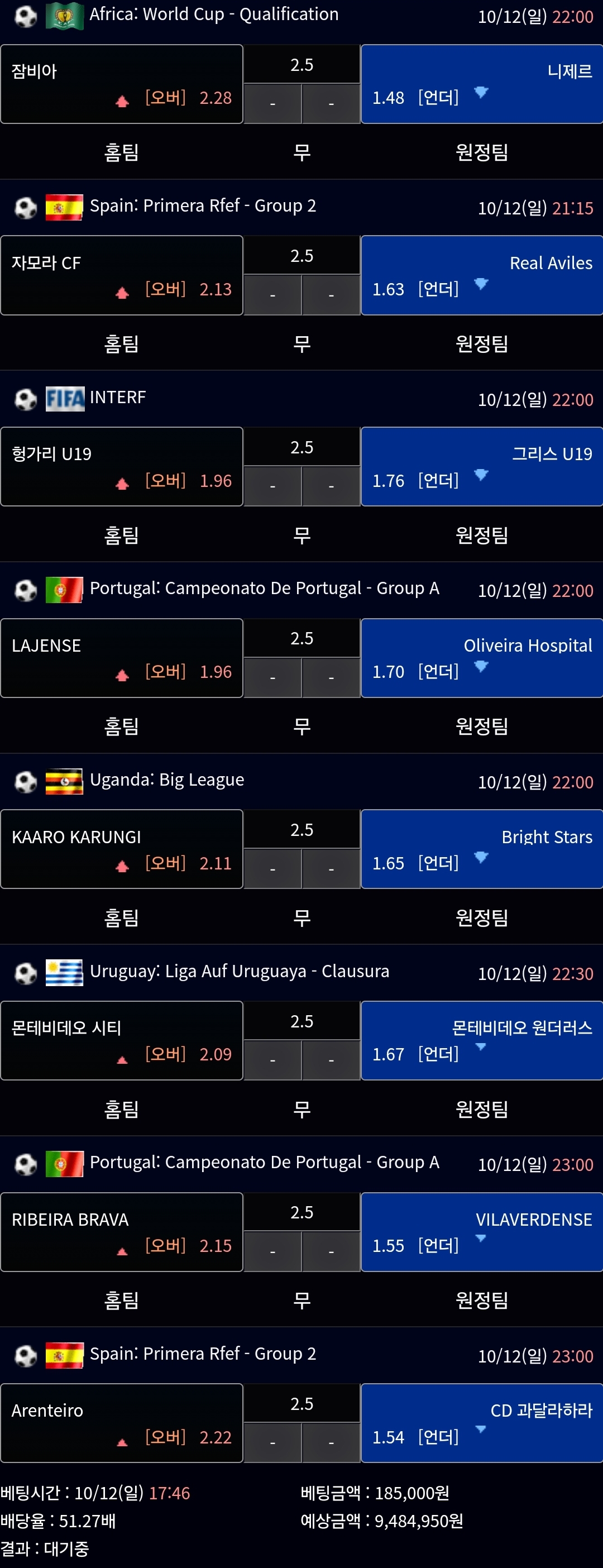Choose the under 1.55 odds for VILAVERDENSE
603x1568 pixels.
point(481,1232)
